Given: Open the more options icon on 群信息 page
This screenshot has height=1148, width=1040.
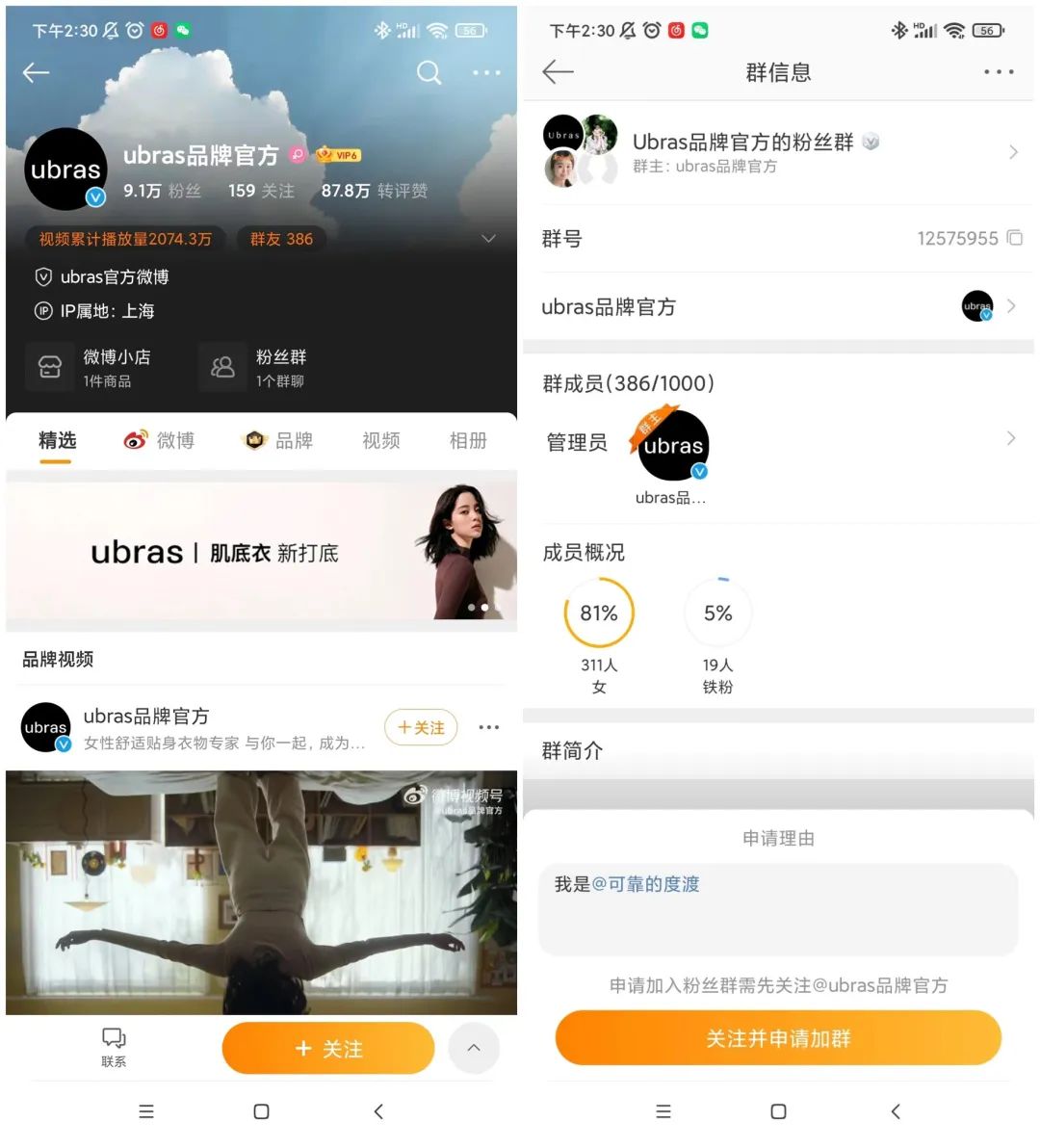Looking at the screenshot, I should (x=999, y=72).
